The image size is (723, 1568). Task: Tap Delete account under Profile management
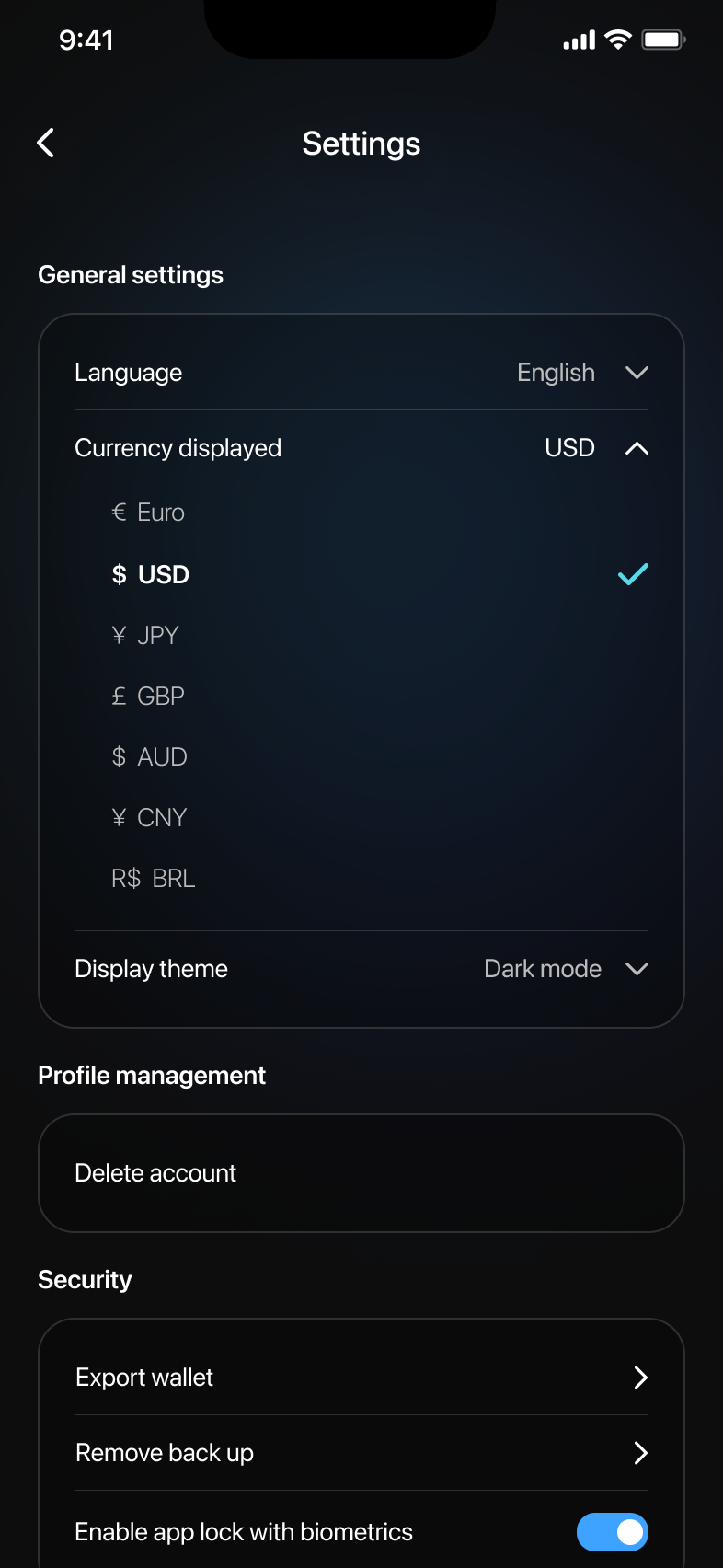[155, 1173]
